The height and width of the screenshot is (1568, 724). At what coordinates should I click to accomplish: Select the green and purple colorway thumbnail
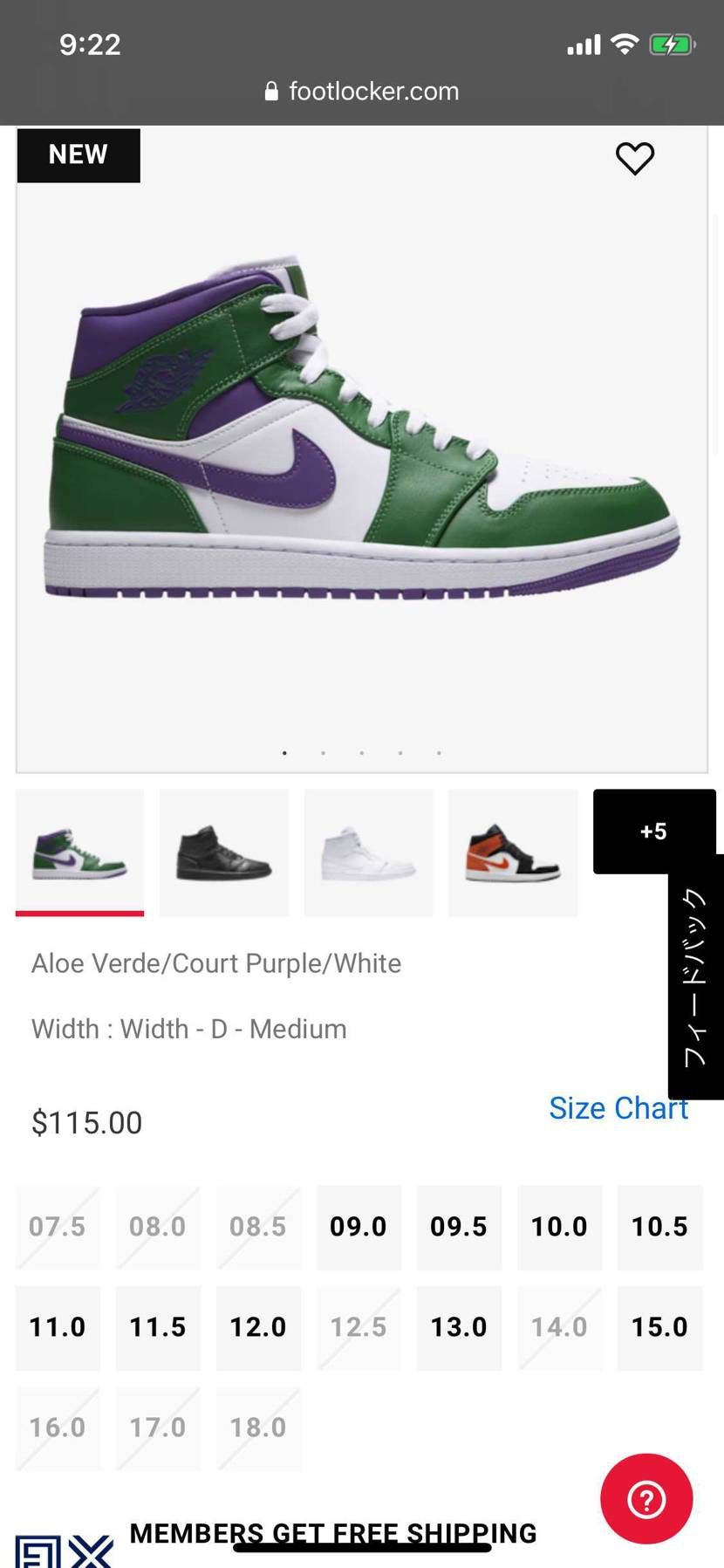click(x=80, y=852)
